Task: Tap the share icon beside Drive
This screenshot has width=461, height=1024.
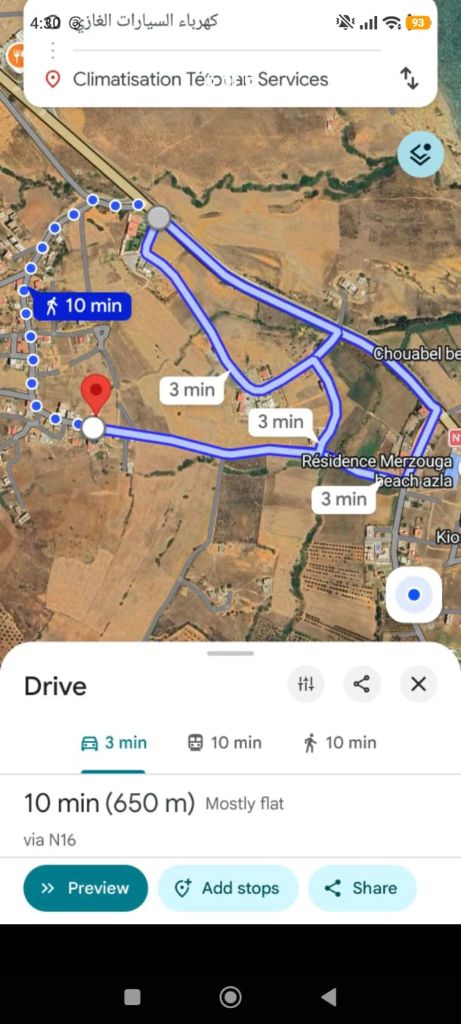Action: [x=362, y=684]
